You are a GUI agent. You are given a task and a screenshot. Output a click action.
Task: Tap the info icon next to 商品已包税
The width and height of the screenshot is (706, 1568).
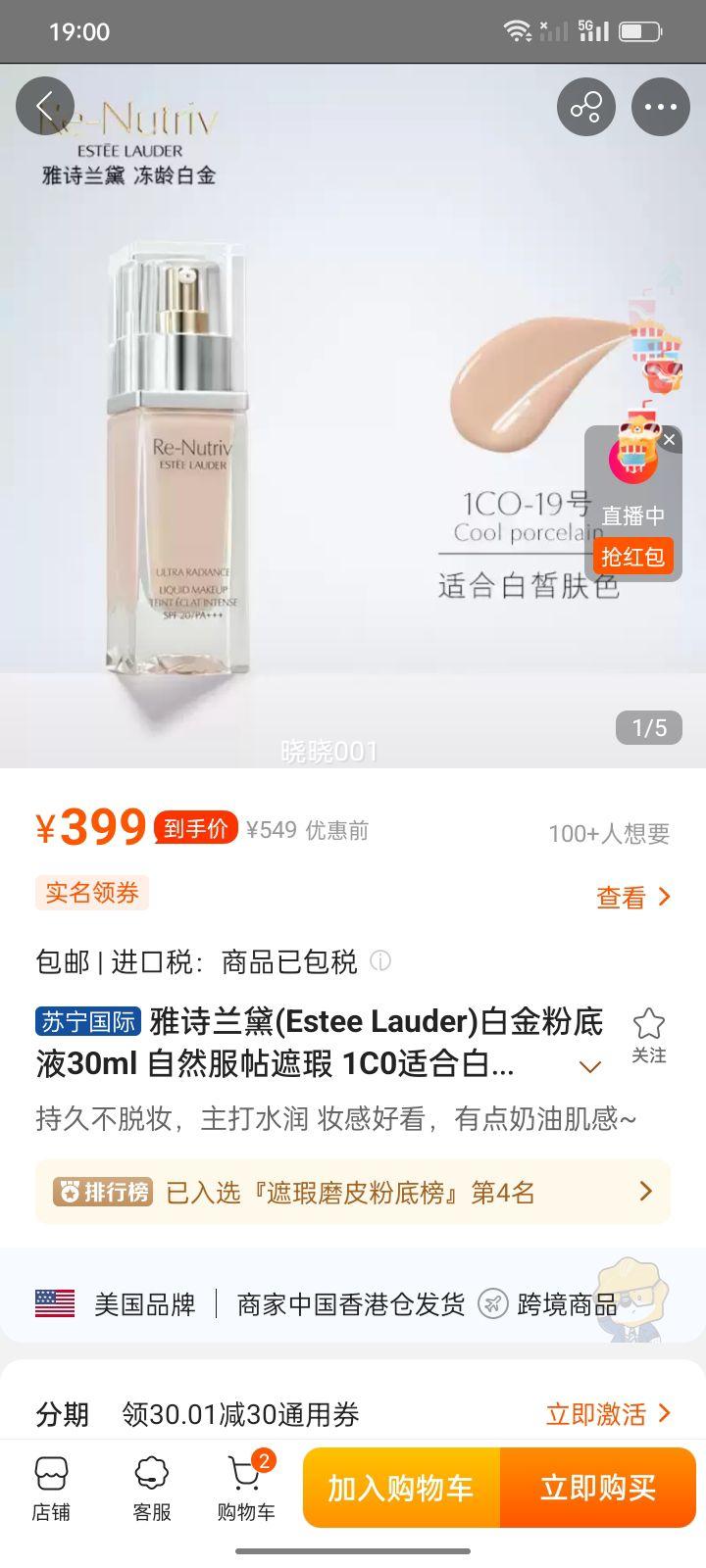380,962
